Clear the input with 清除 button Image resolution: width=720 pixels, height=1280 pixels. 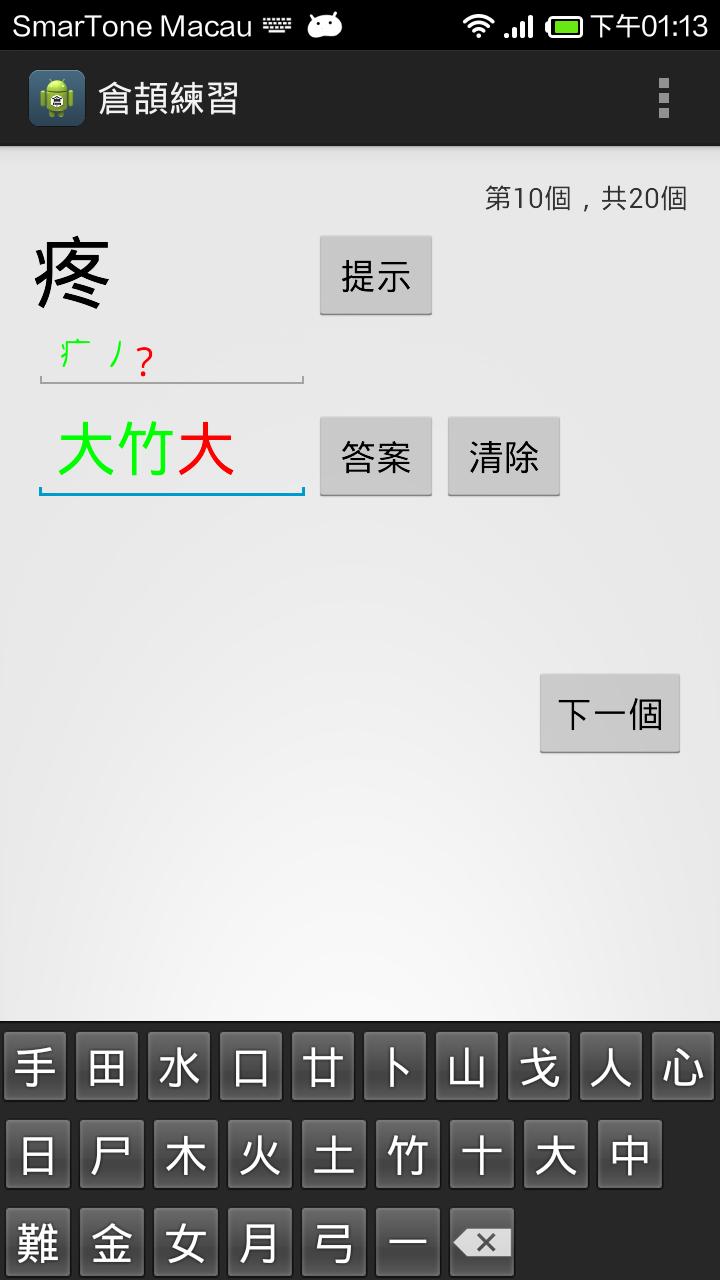point(504,457)
